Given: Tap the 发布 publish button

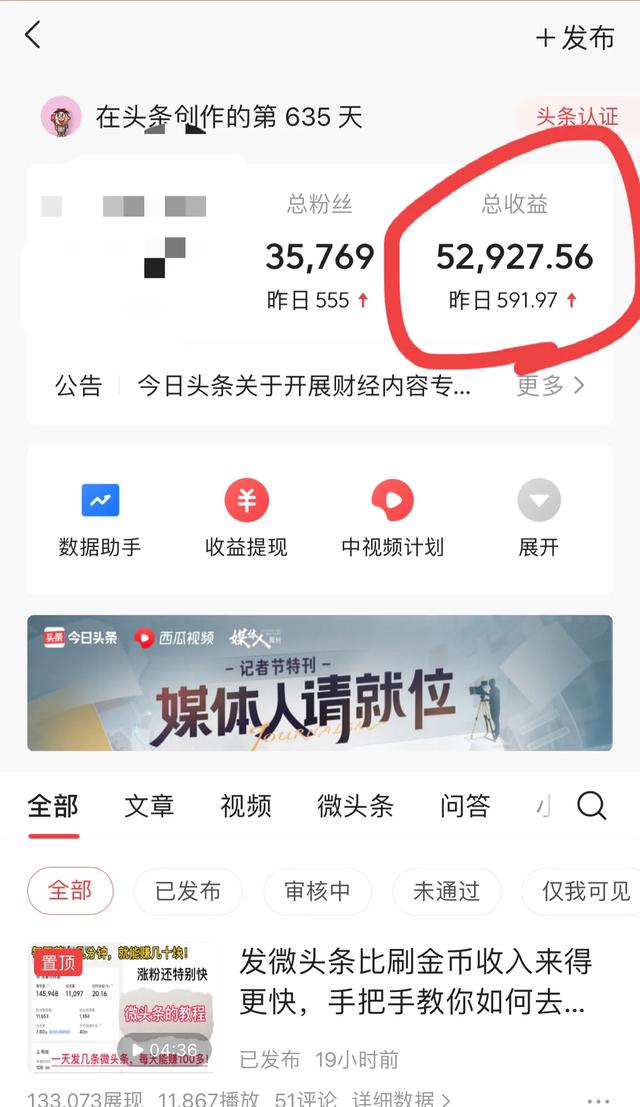Looking at the screenshot, I should pos(575,38).
